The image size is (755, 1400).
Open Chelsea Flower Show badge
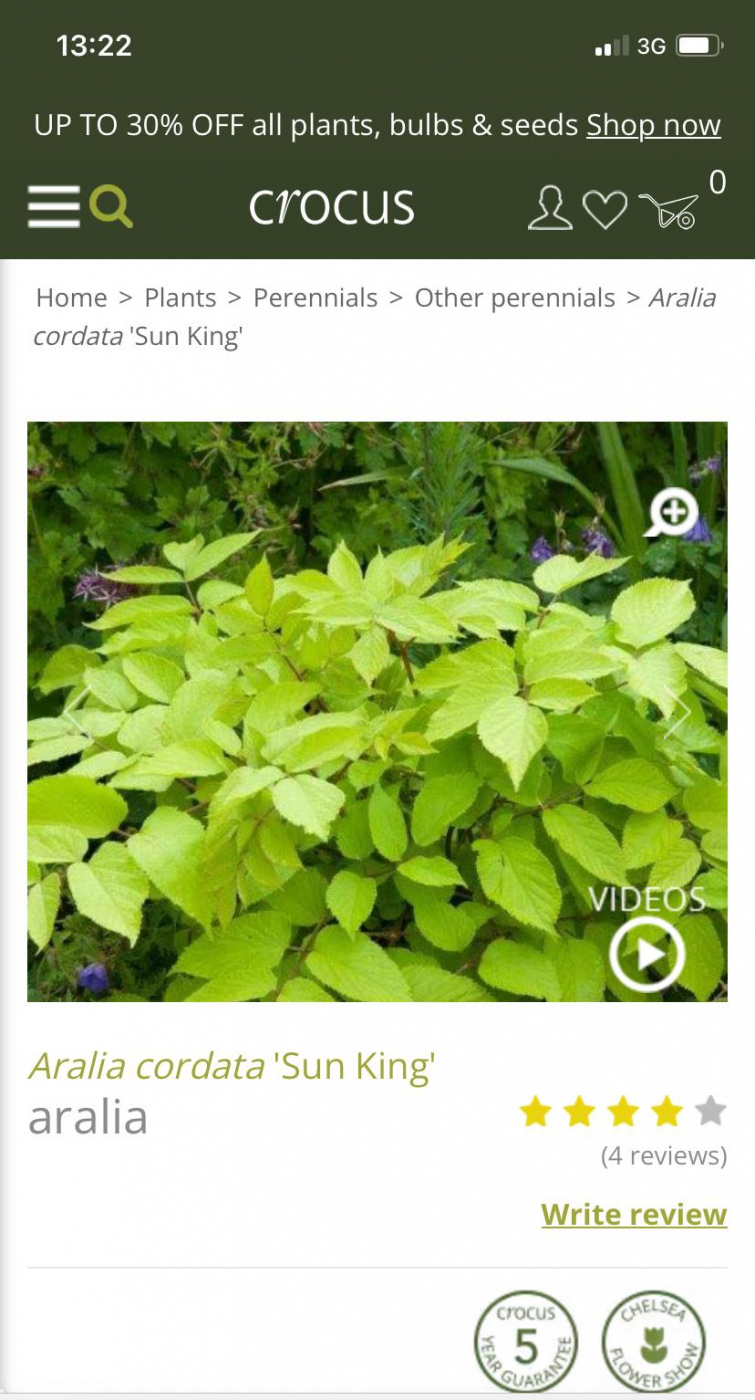pos(653,1343)
